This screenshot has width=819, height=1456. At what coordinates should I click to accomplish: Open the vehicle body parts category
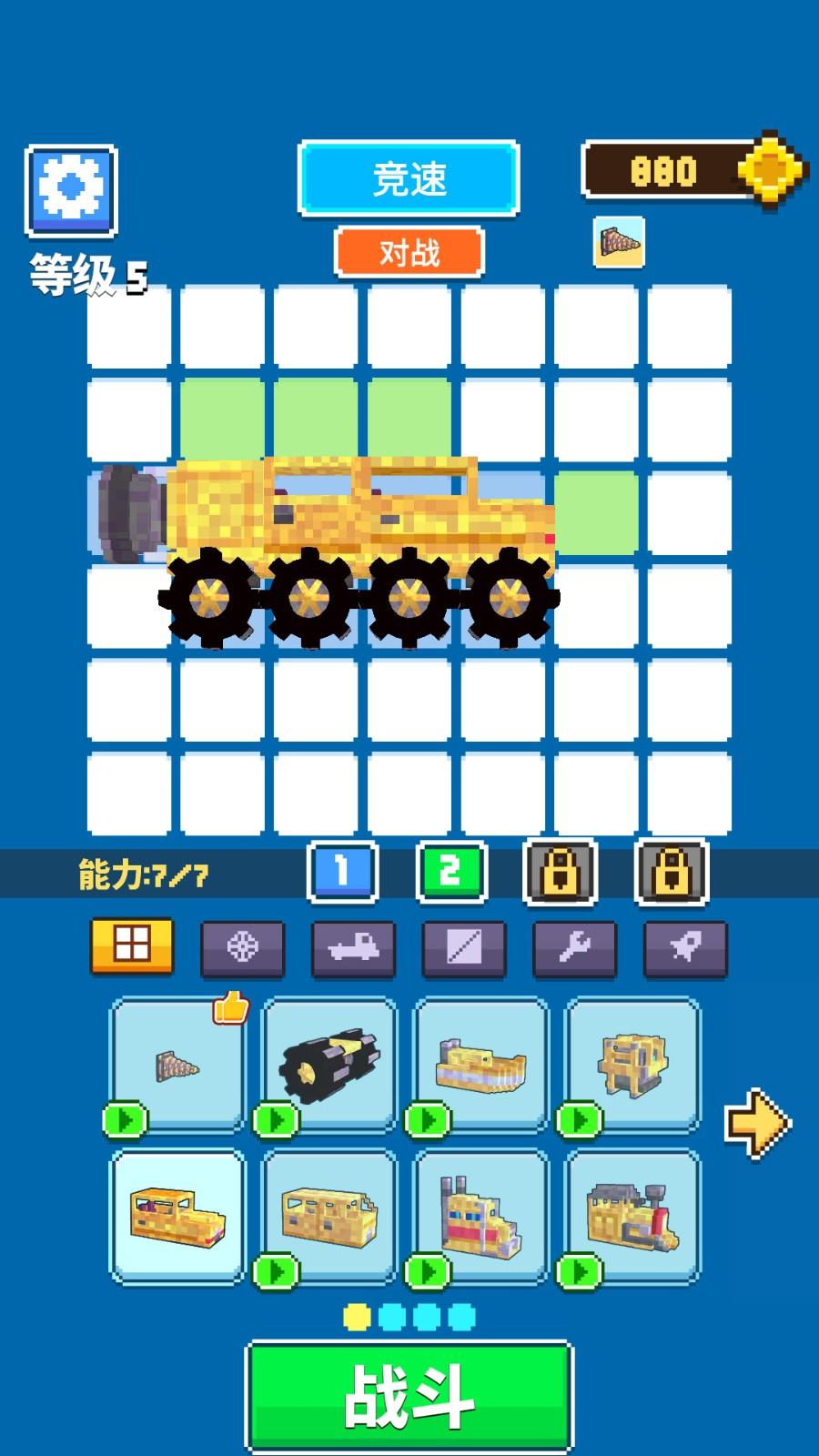[353, 948]
